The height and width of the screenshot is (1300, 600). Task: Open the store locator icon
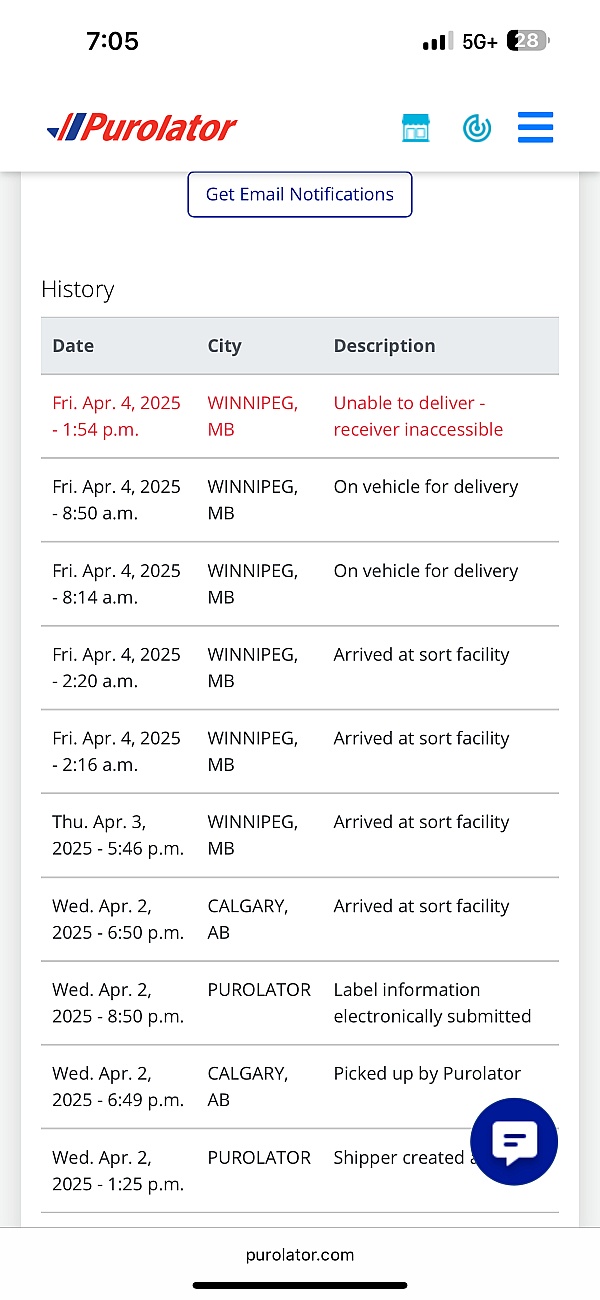click(x=415, y=128)
